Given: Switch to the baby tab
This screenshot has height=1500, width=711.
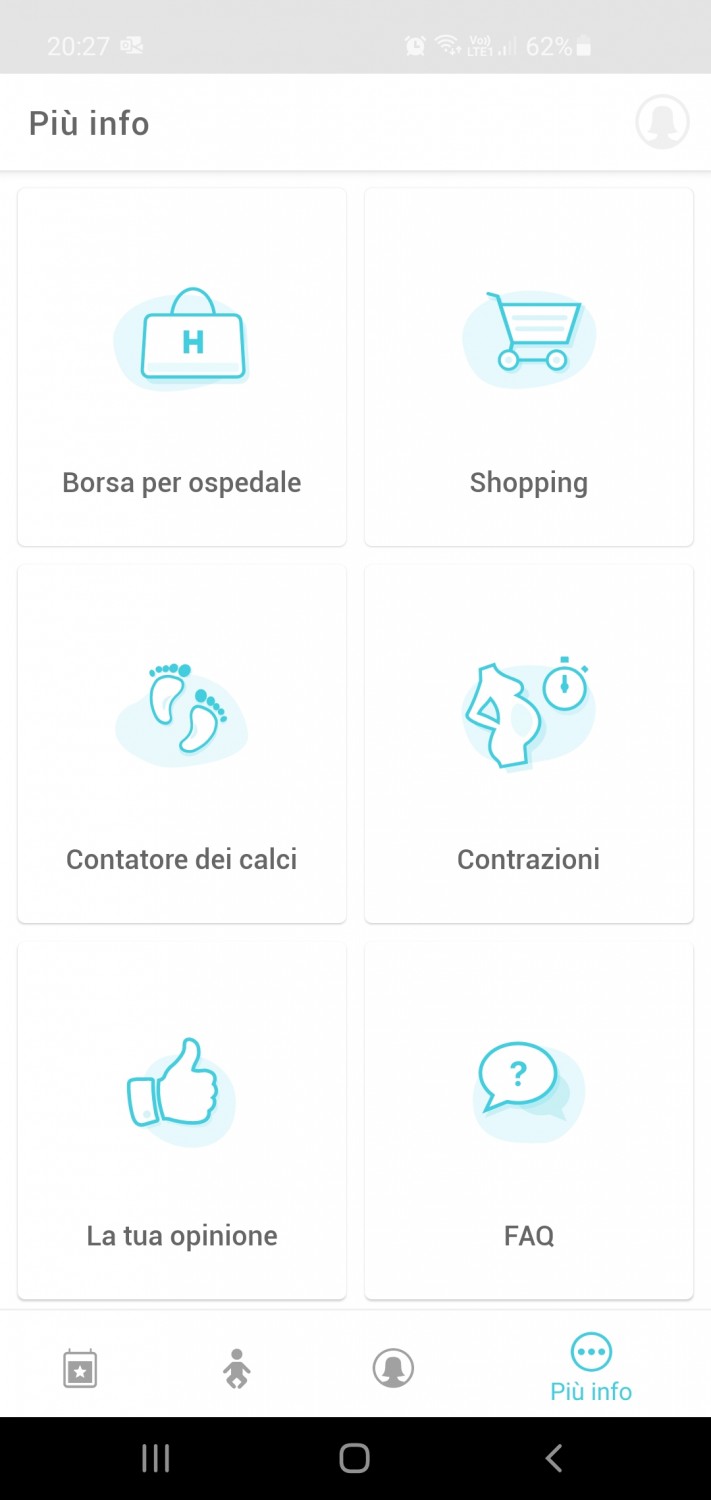Looking at the screenshot, I should tap(236, 1368).
